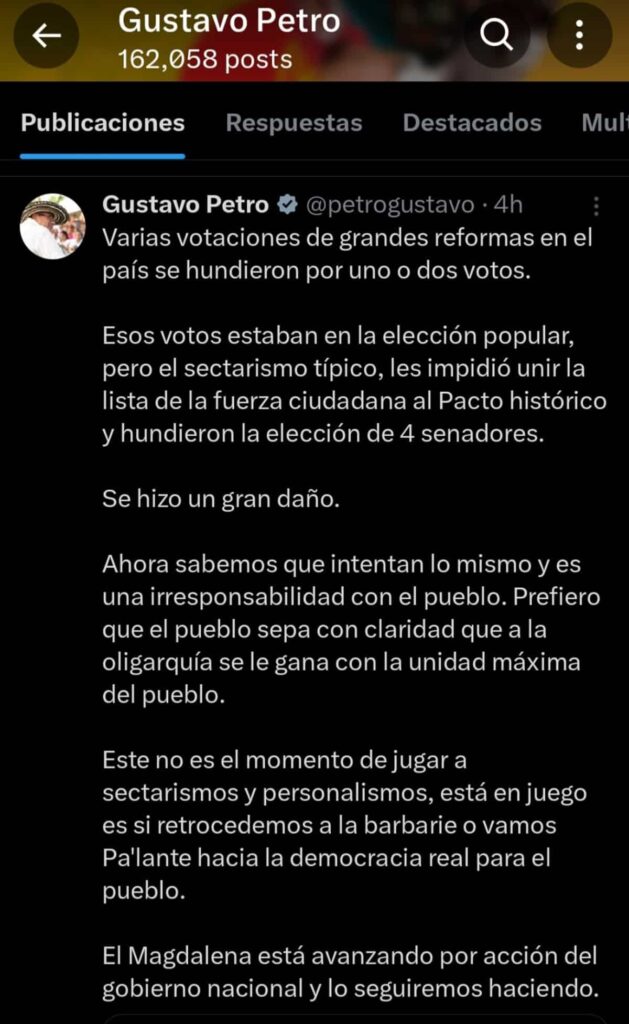Go back using the arrow icon
The image size is (629, 1024).
click(46, 36)
